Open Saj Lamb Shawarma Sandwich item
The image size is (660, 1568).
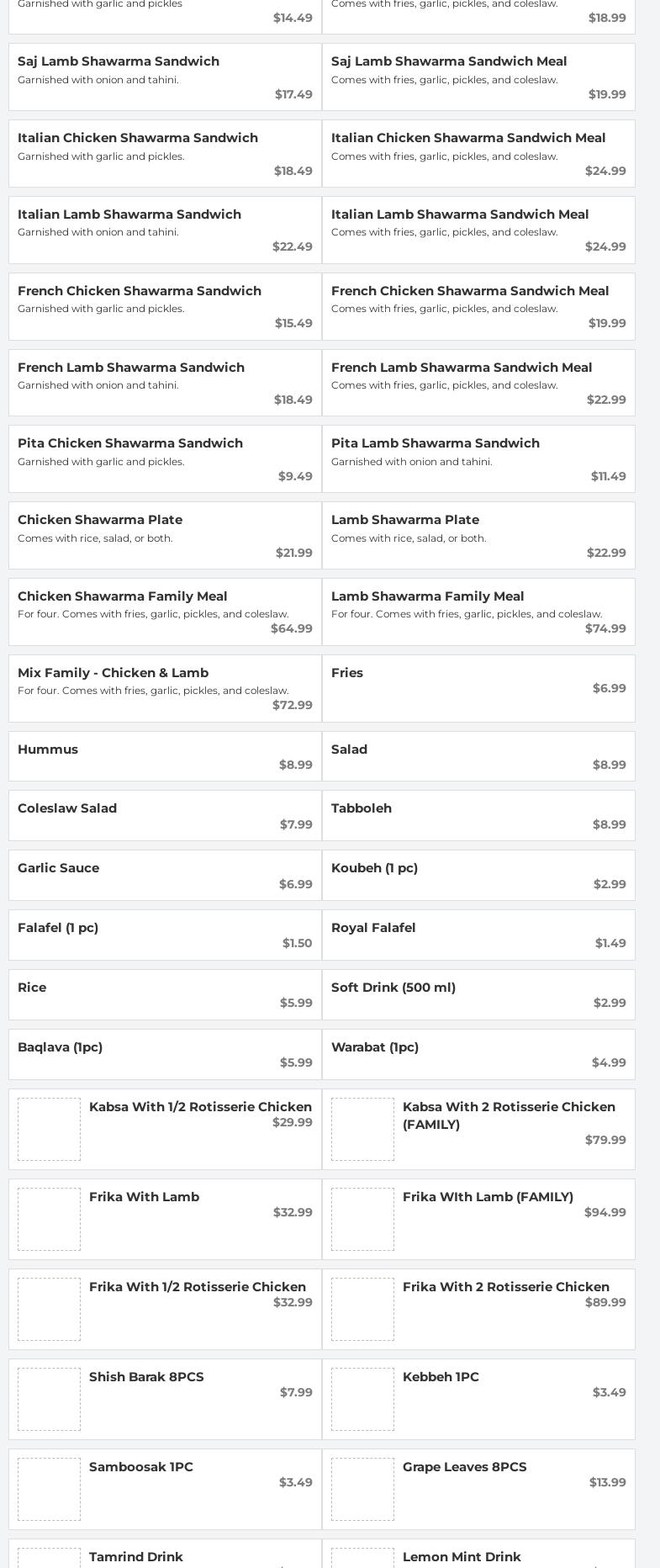(165, 77)
